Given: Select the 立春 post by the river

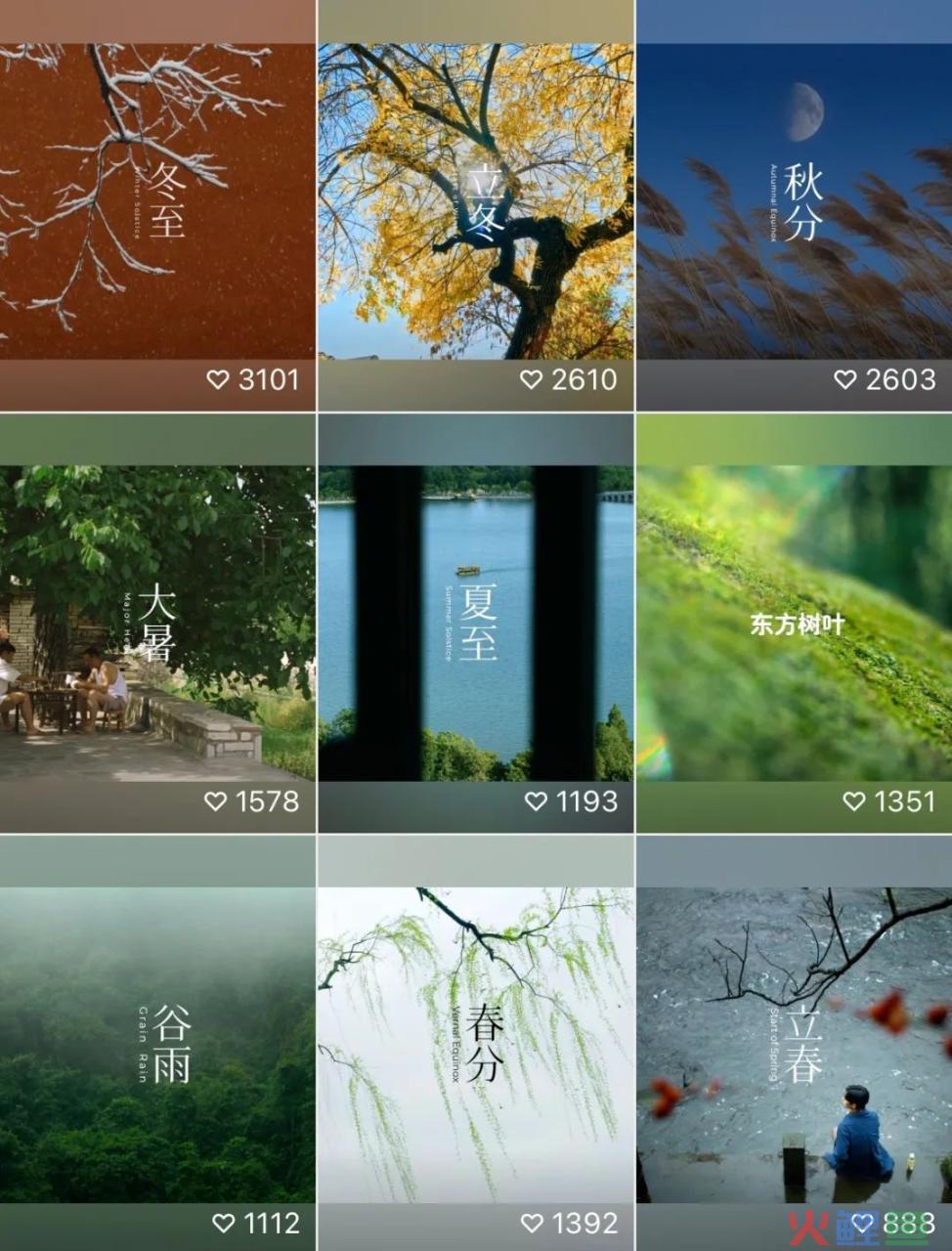Looking at the screenshot, I should (x=794, y=1044).
